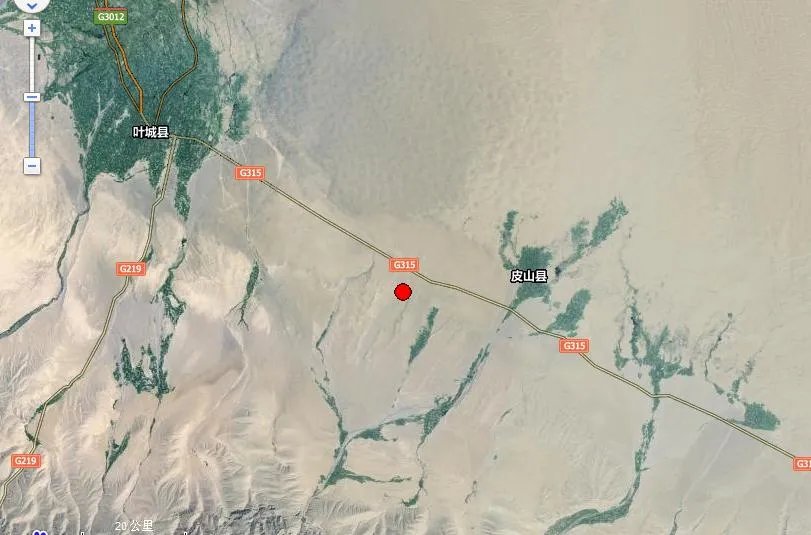
Task: Select the red location marker
Action: 403,292
